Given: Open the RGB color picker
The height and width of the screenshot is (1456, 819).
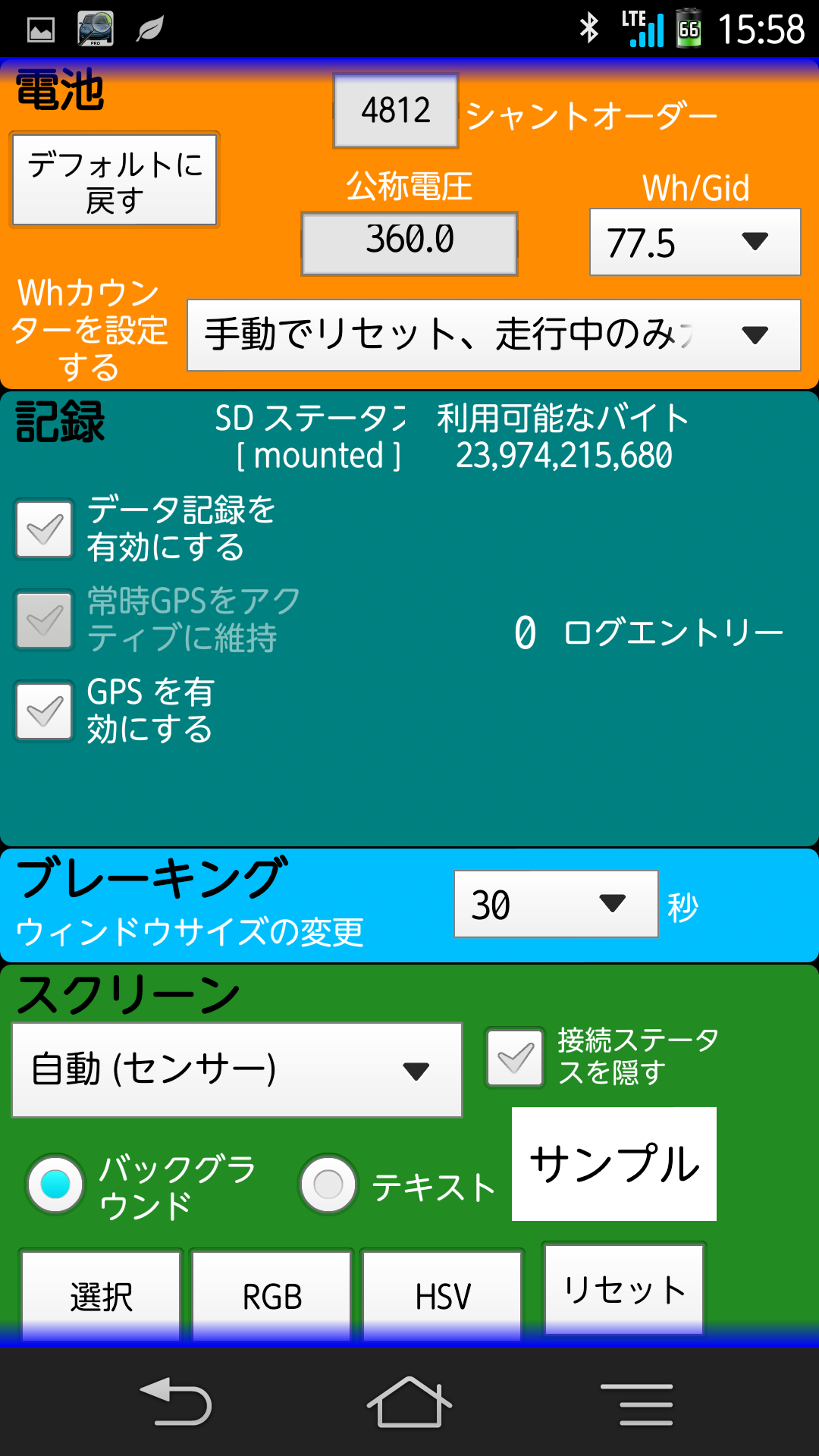Looking at the screenshot, I should 272,1295.
